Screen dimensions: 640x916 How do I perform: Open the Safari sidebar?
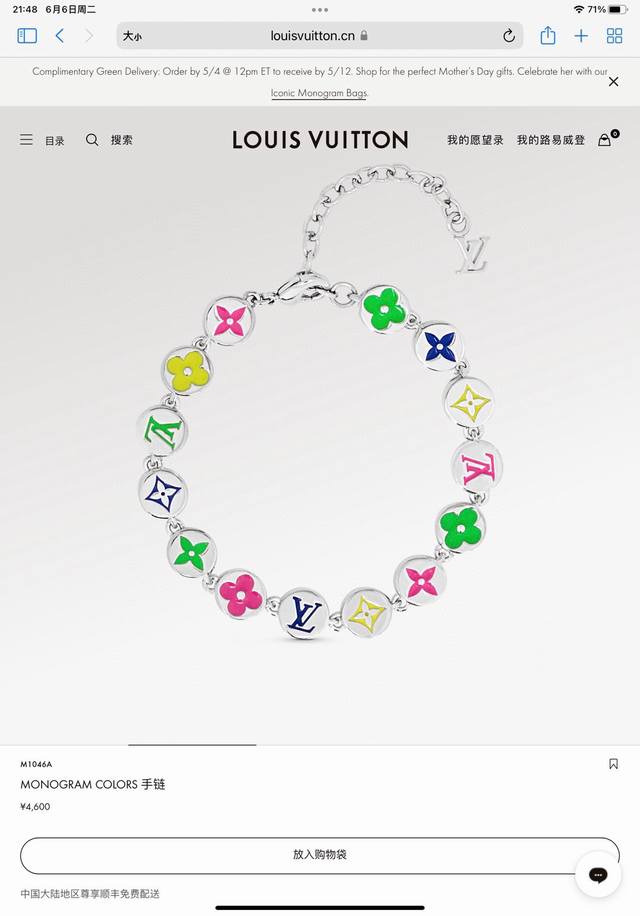coord(27,36)
